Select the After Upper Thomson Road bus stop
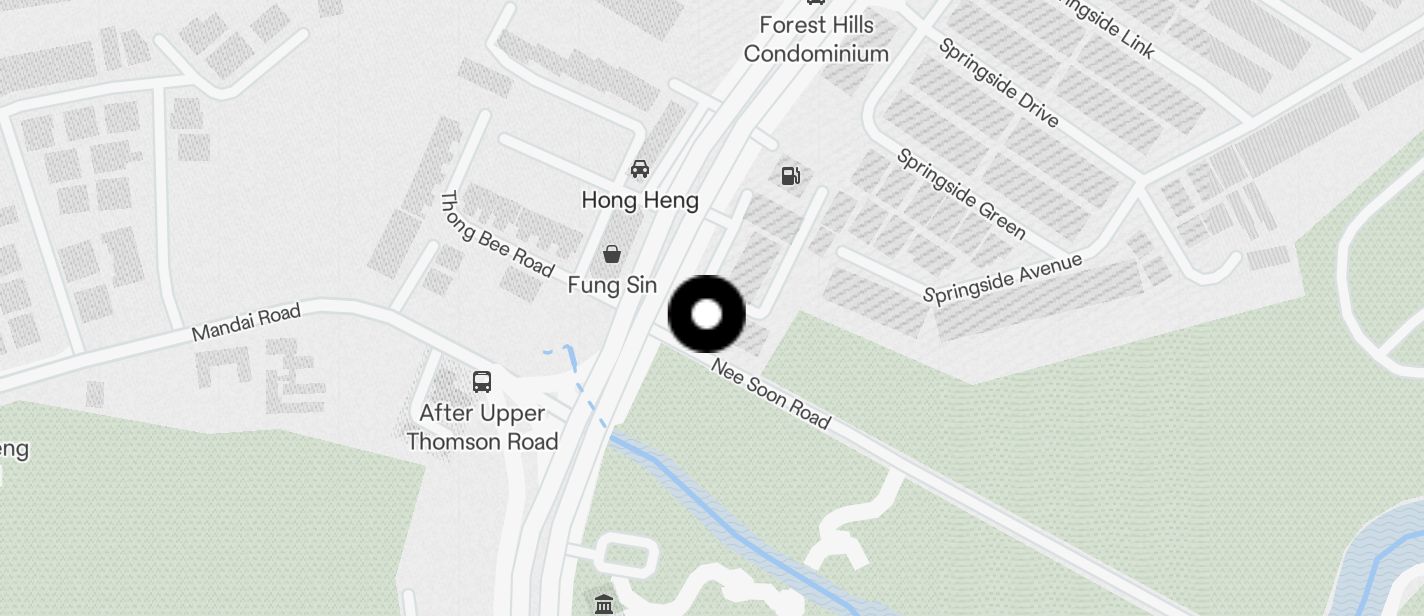This screenshot has width=1424, height=616. [482, 381]
